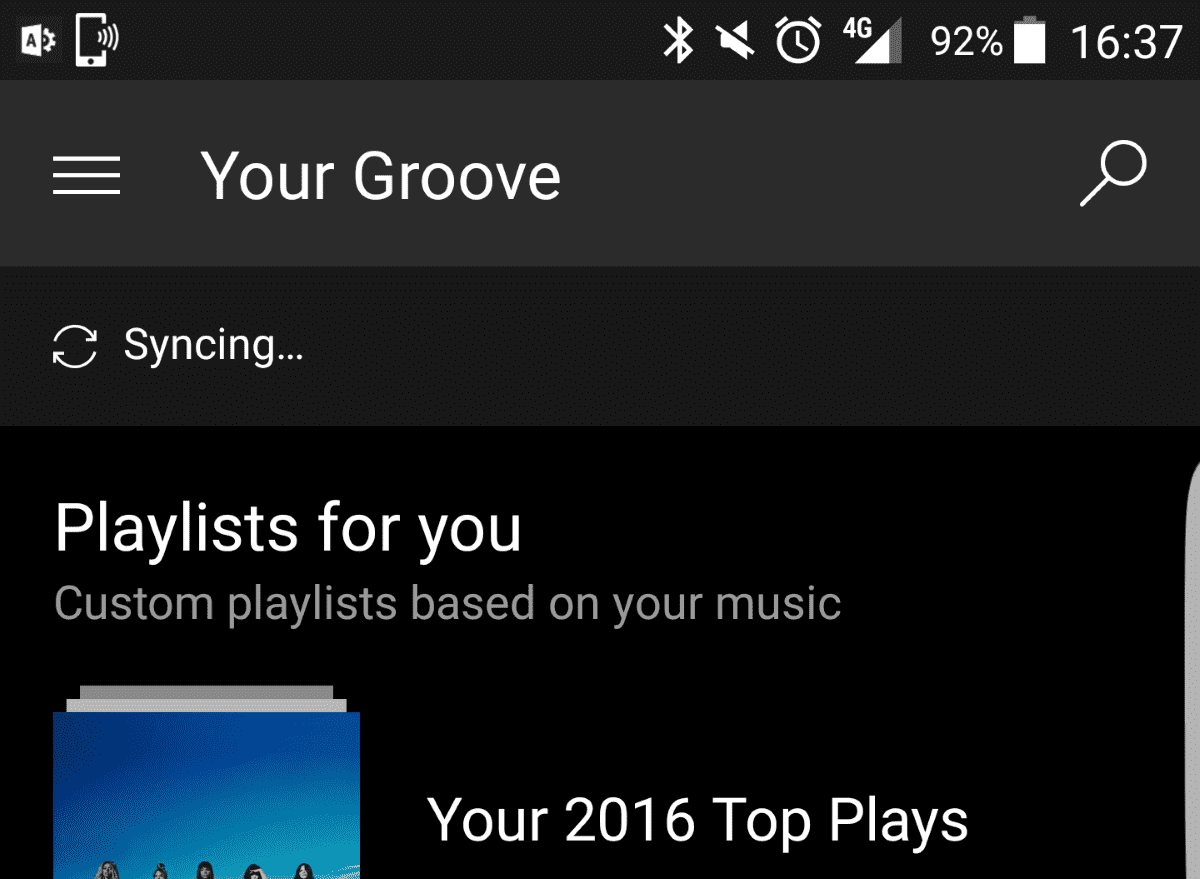Open Your 2016 Top Plays playlist
1200x879 pixels.
click(x=697, y=820)
